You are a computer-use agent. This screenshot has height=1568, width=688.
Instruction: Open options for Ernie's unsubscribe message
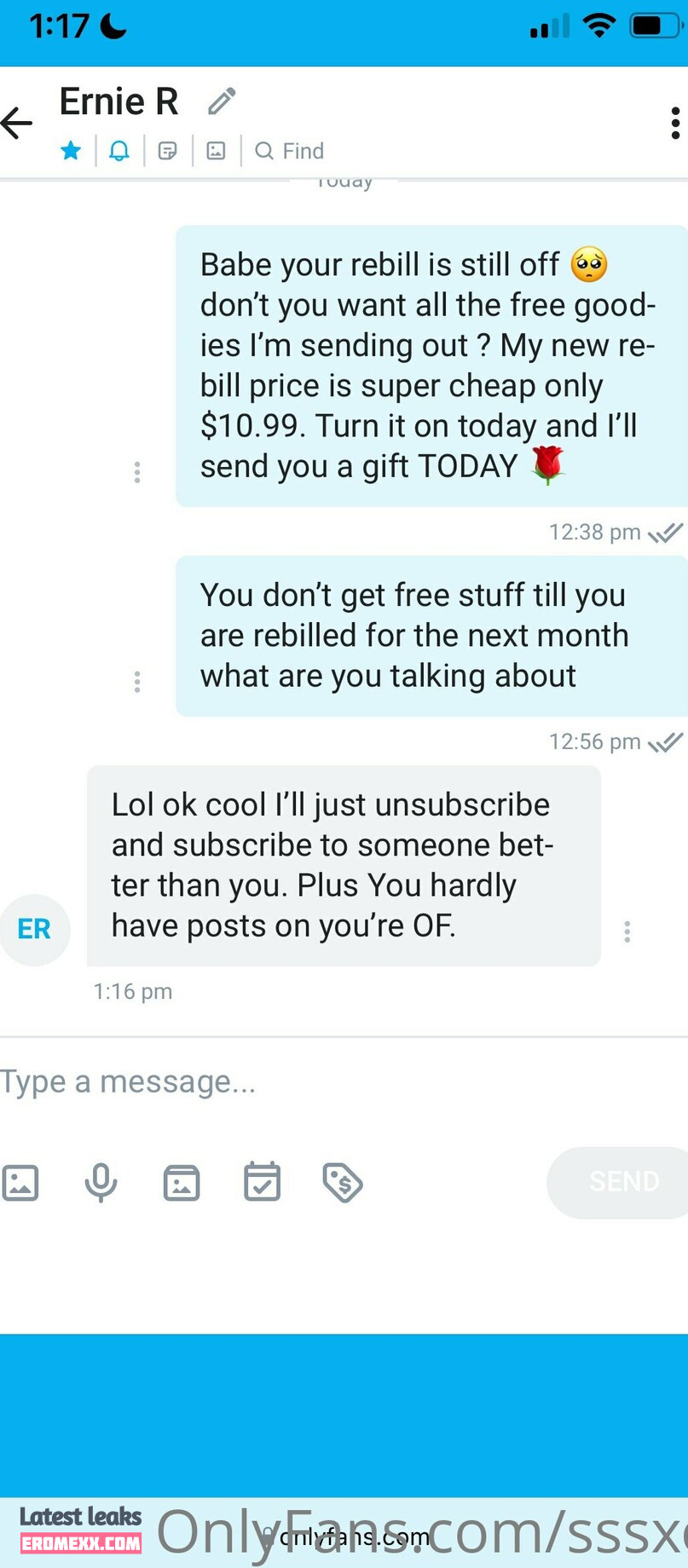point(627,931)
